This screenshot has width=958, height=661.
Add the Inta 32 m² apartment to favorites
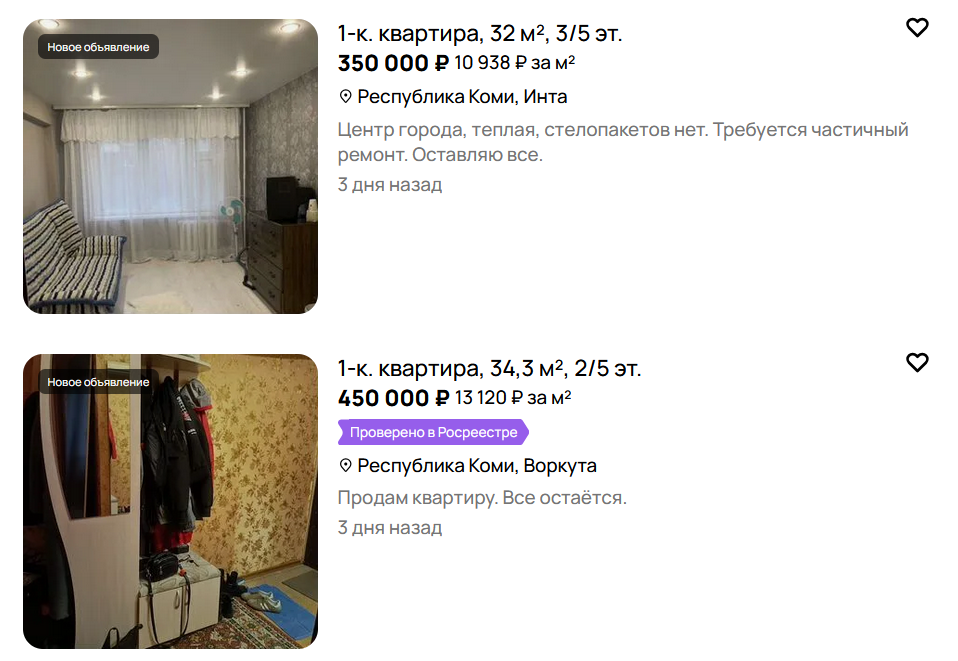pos(917,28)
